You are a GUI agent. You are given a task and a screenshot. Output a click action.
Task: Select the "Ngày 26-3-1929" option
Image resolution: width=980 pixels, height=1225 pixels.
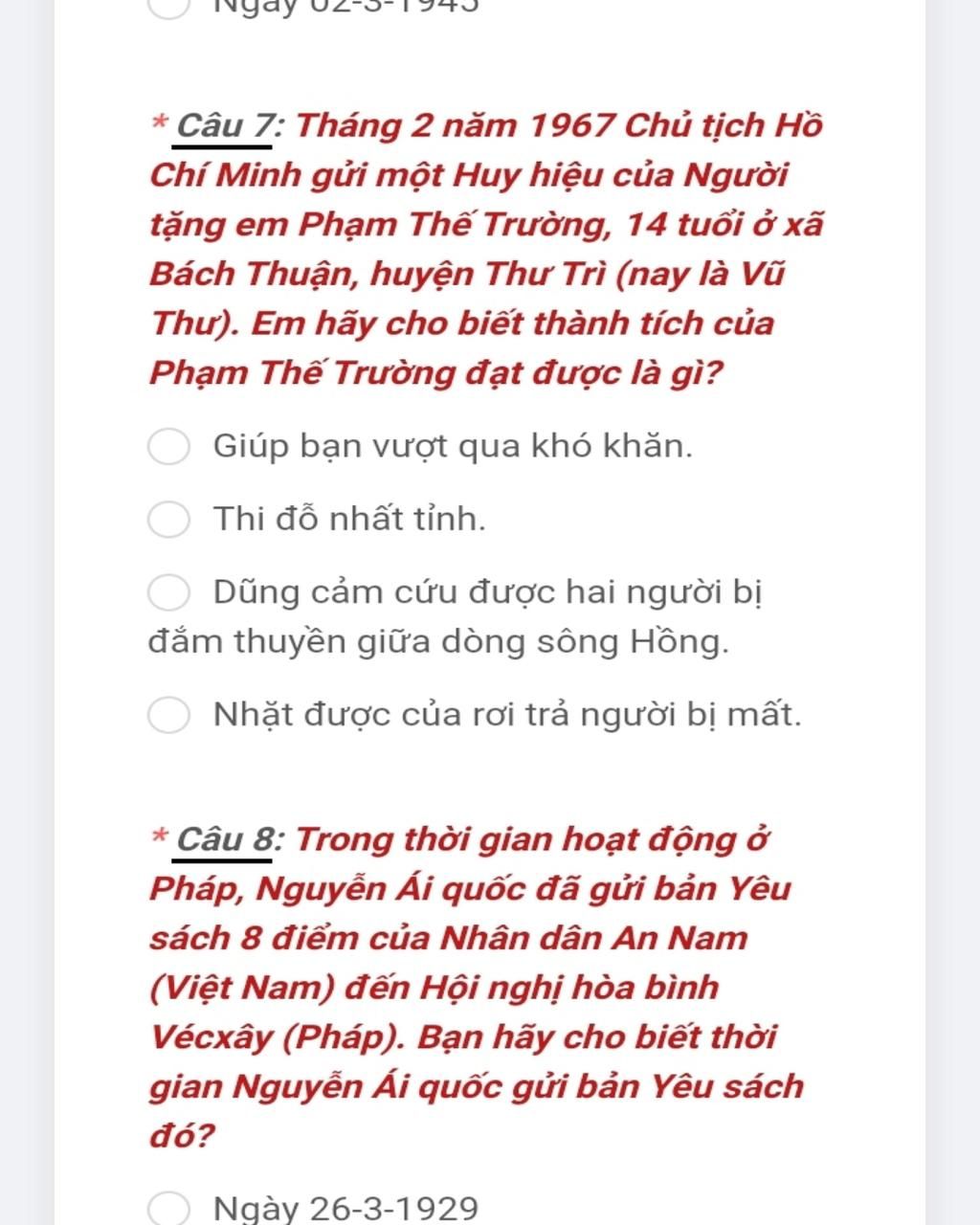coord(169,1208)
